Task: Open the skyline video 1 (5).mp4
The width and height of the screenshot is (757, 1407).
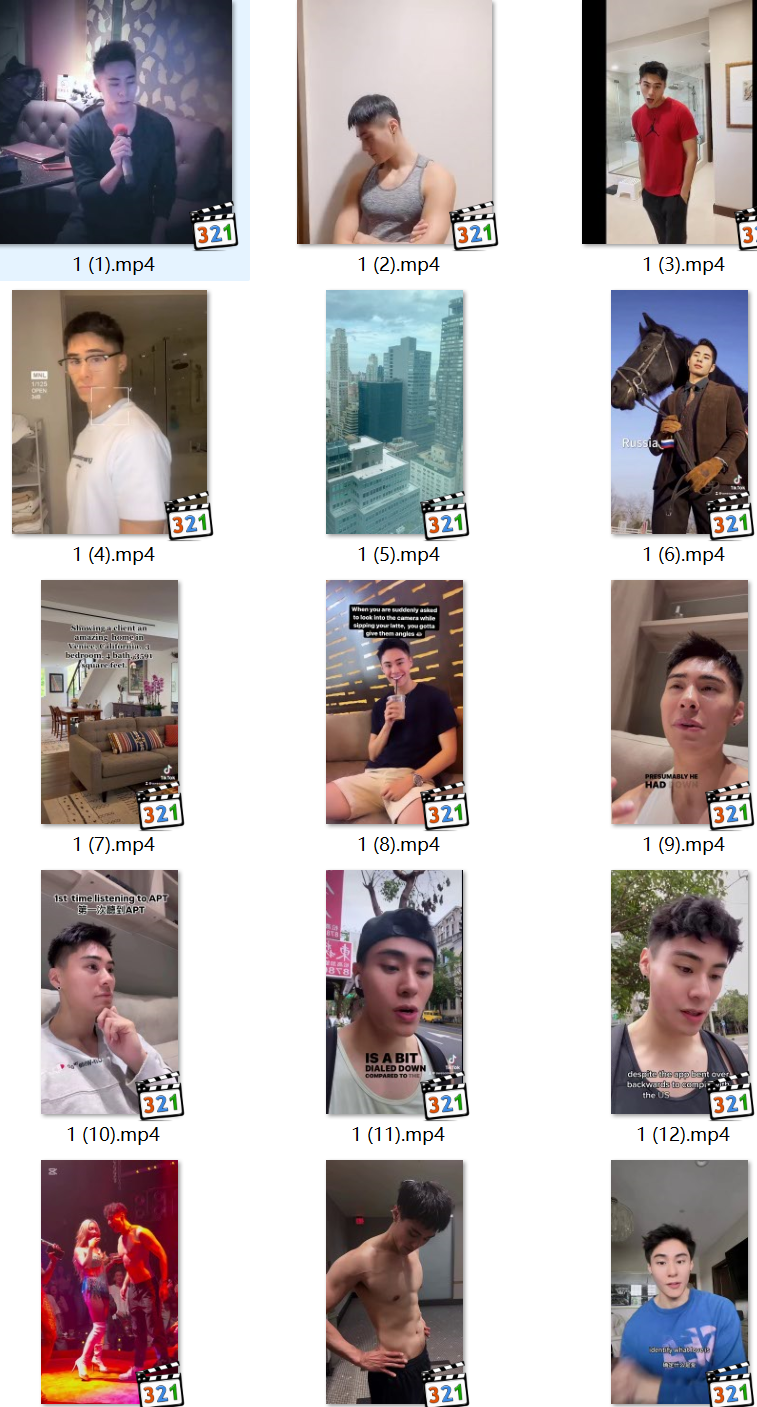Action: coord(395,412)
